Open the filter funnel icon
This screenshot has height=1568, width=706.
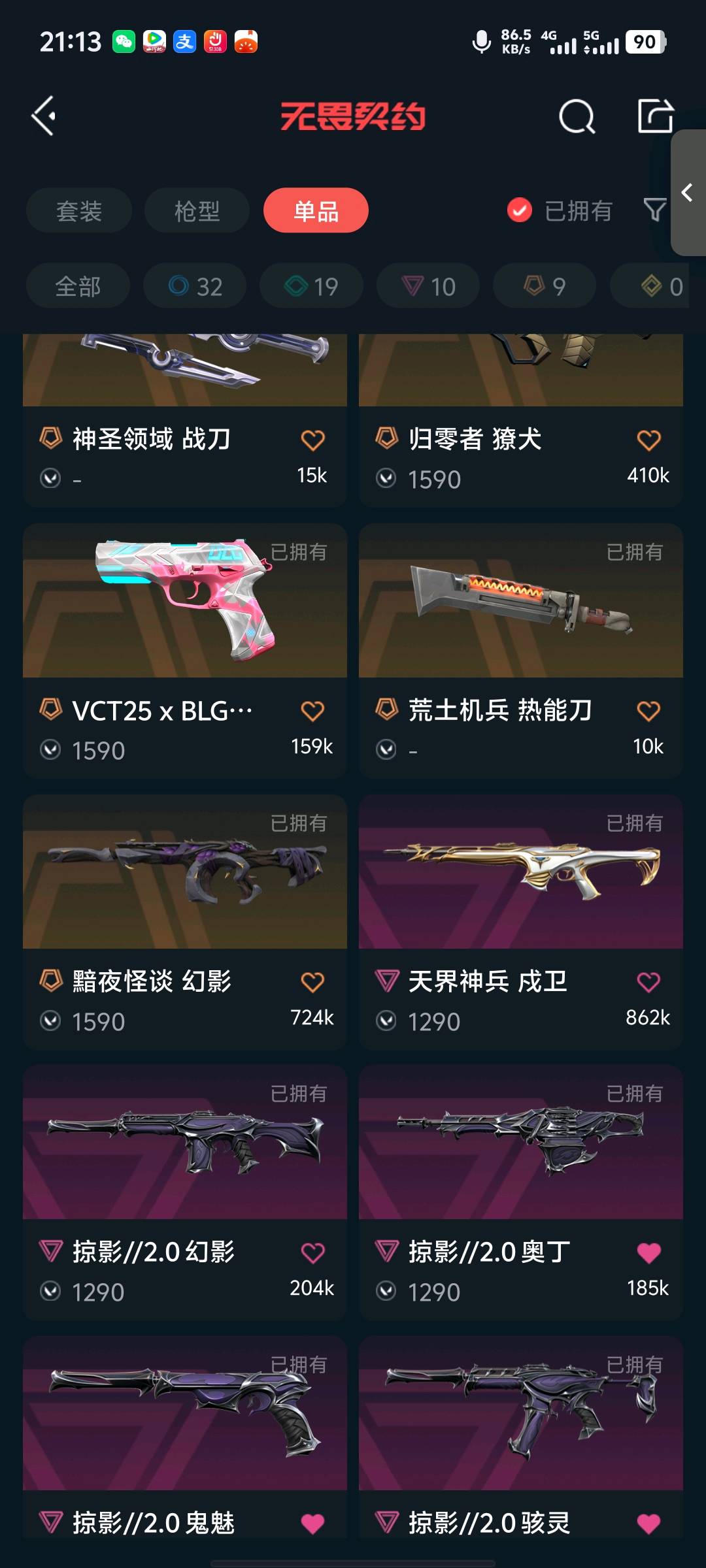click(655, 210)
